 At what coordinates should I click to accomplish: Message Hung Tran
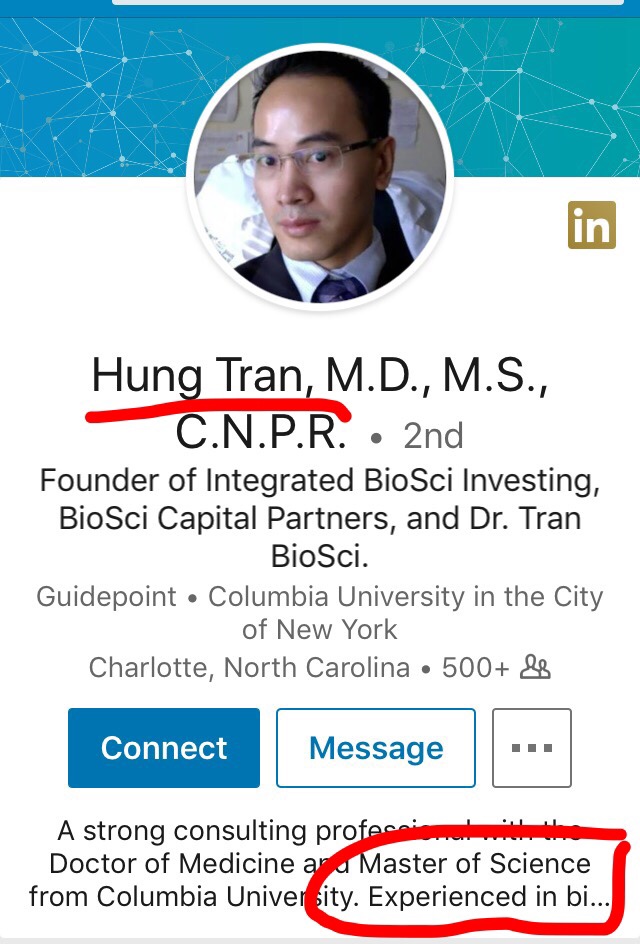(376, 748)
